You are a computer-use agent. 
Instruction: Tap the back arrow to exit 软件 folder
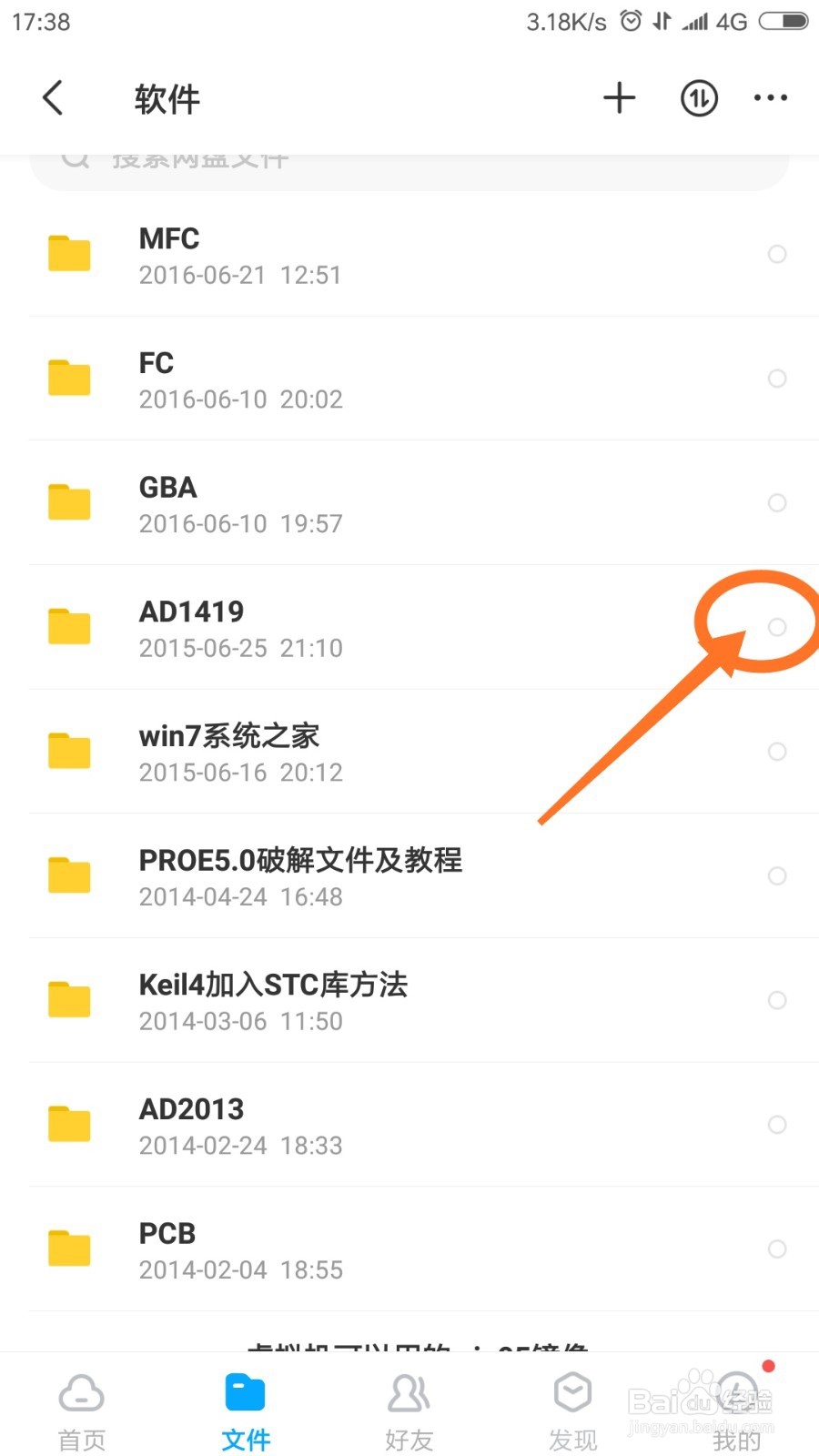[x=53, y=97]
